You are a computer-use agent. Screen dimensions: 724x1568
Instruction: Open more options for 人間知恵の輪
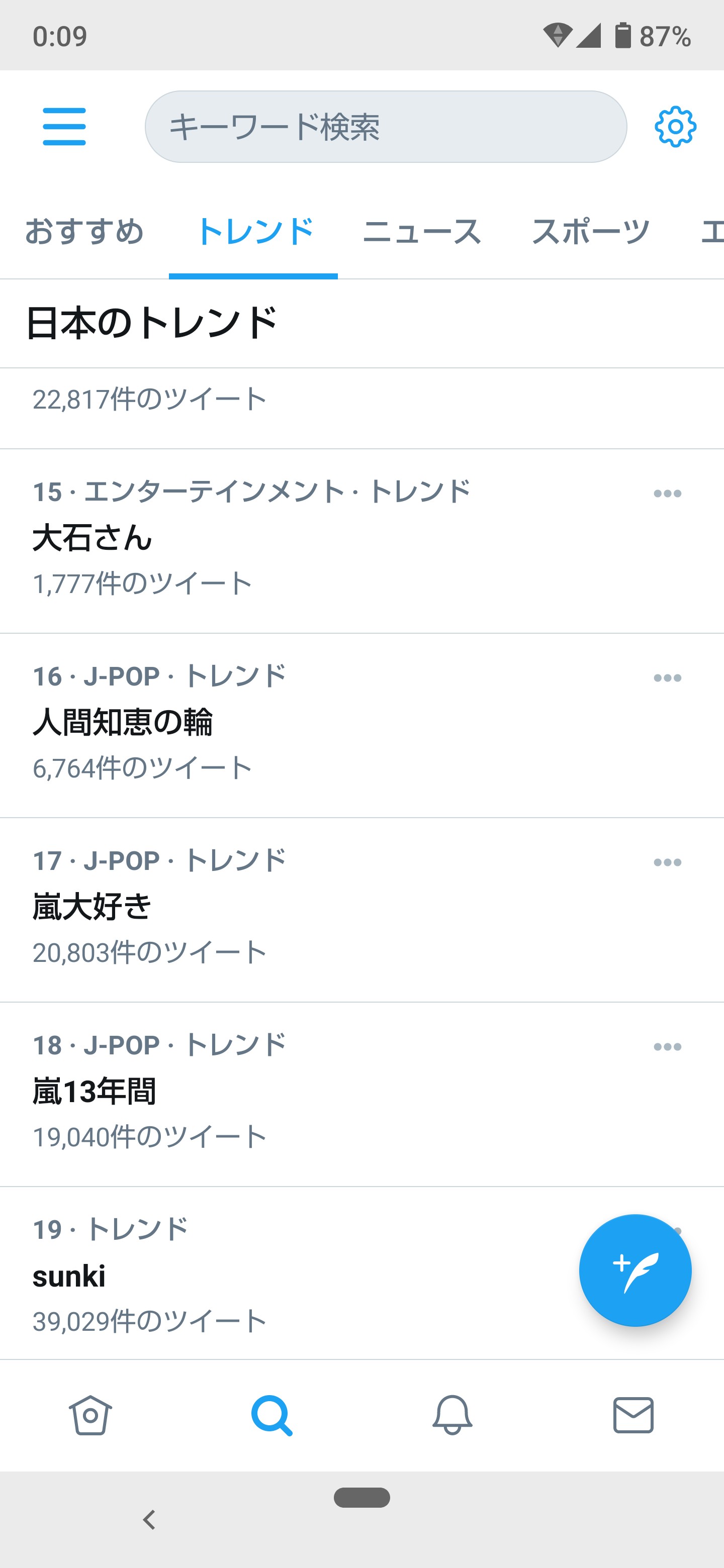(x=667, y=677)
